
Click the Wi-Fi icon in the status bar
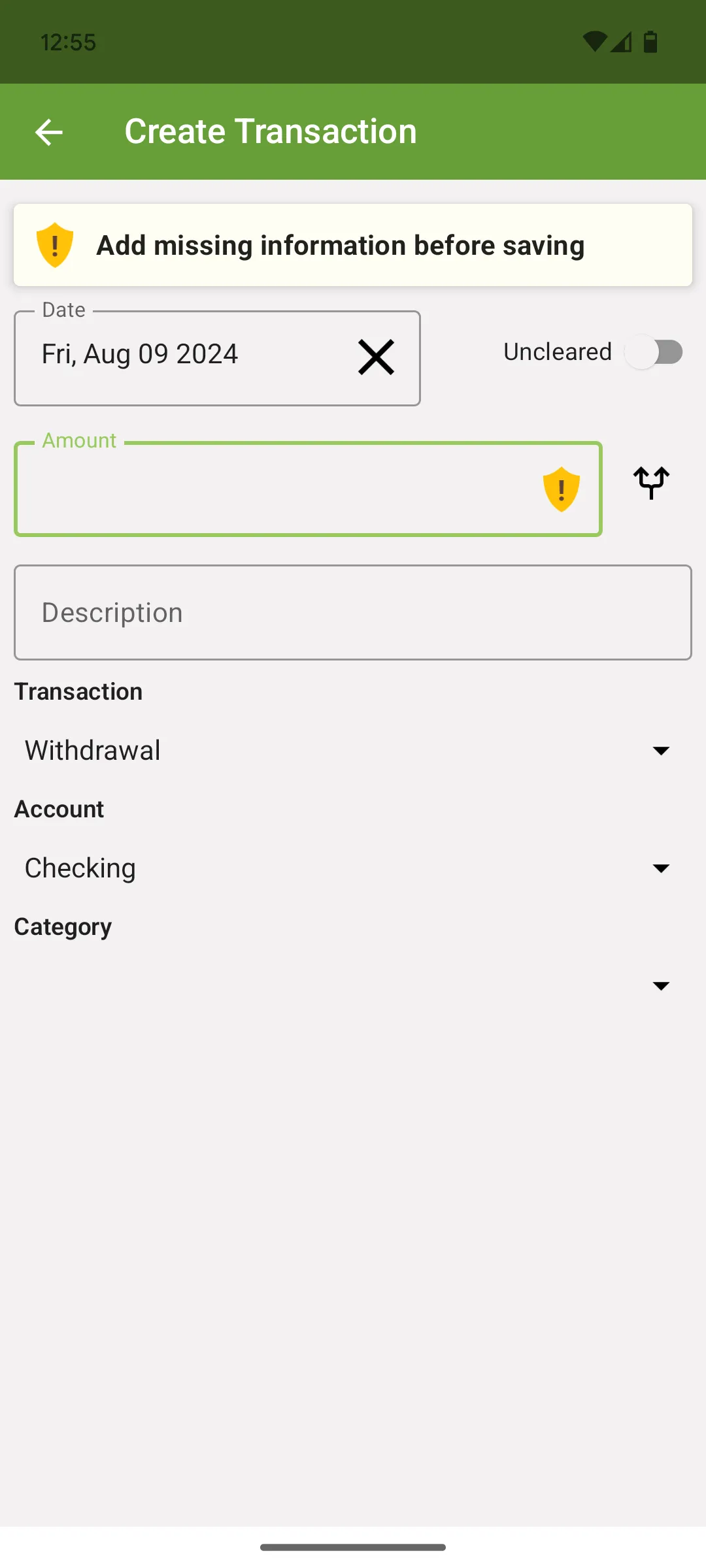(594, 42)
